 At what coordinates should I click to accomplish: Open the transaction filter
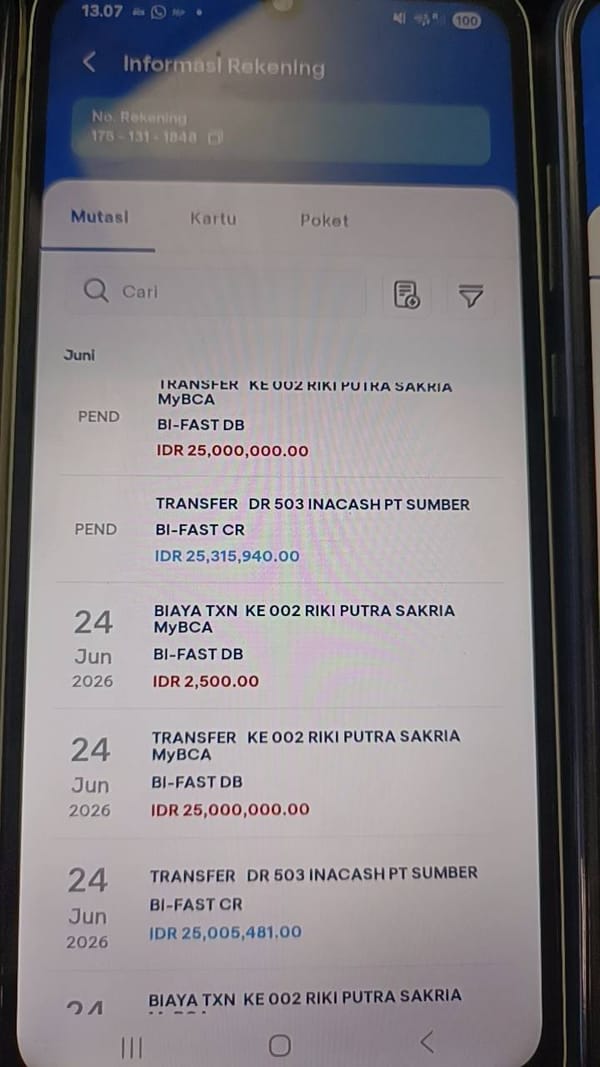click(470, 295)
